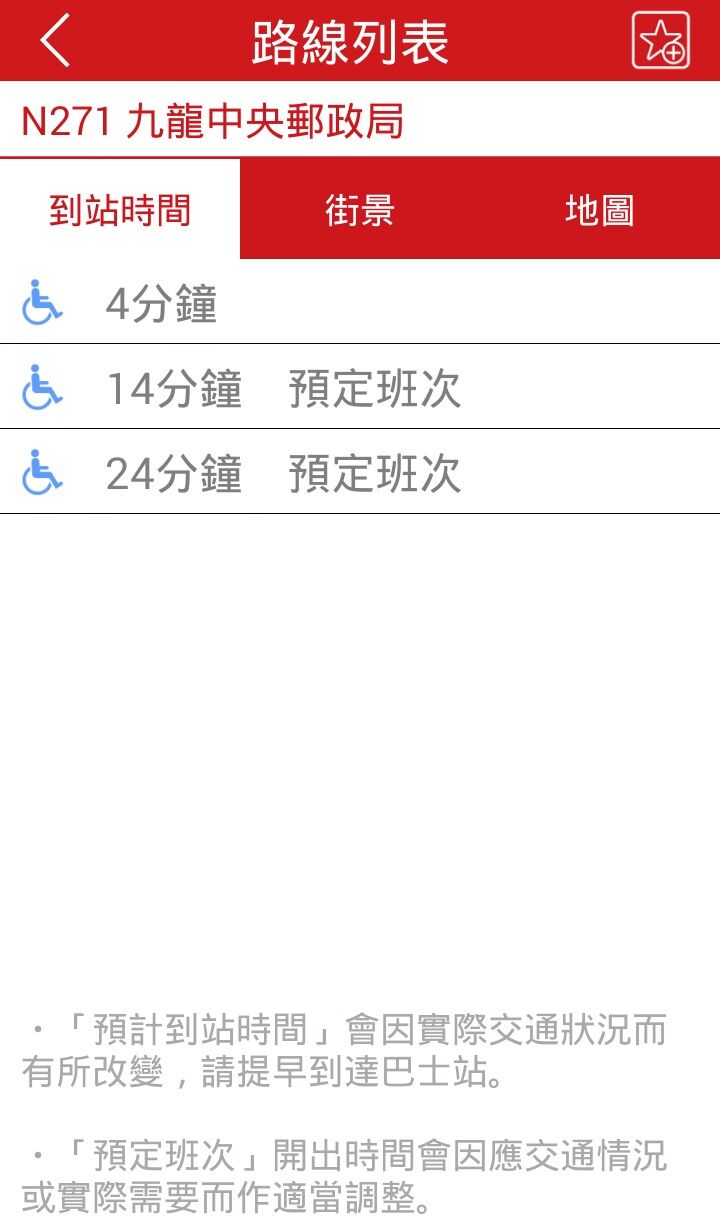Image resolution: width=720 pixels, height=1230 pixels.
Task: Switch to the 地圖 map tab
Action: (599, 210)
